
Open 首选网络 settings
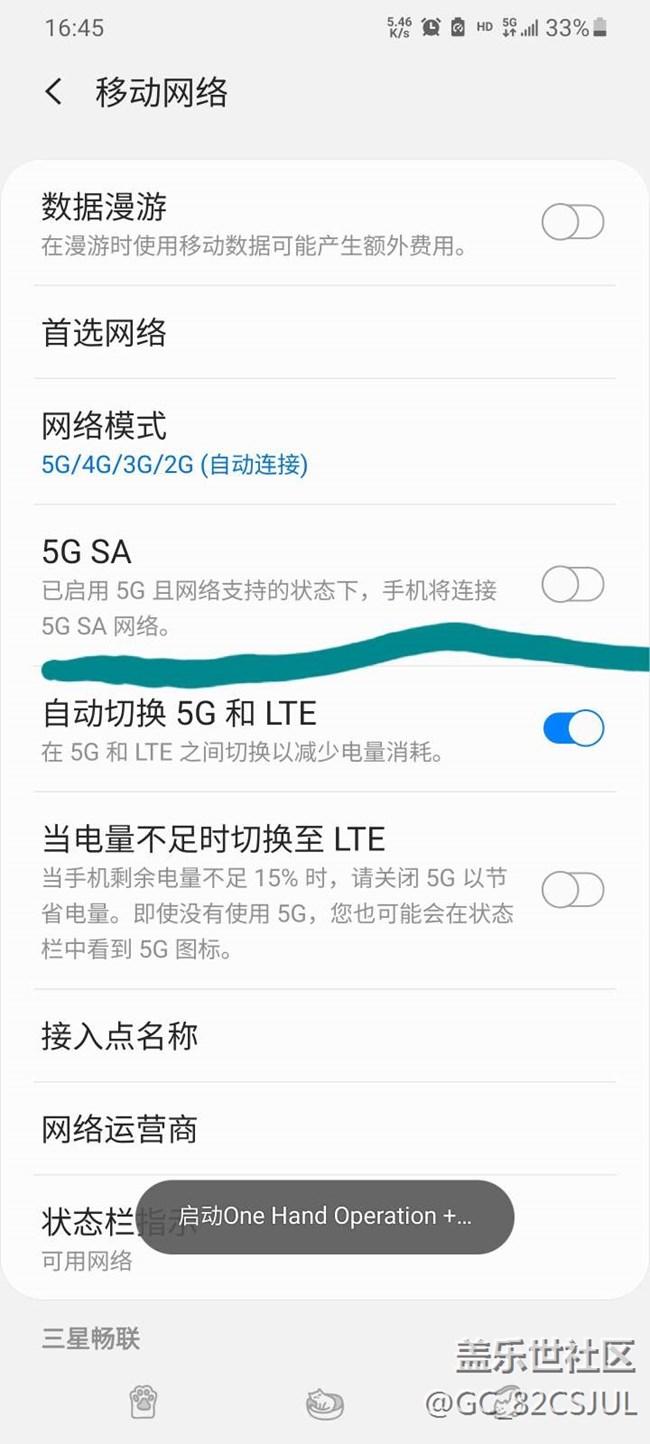[x=325, y=332]
